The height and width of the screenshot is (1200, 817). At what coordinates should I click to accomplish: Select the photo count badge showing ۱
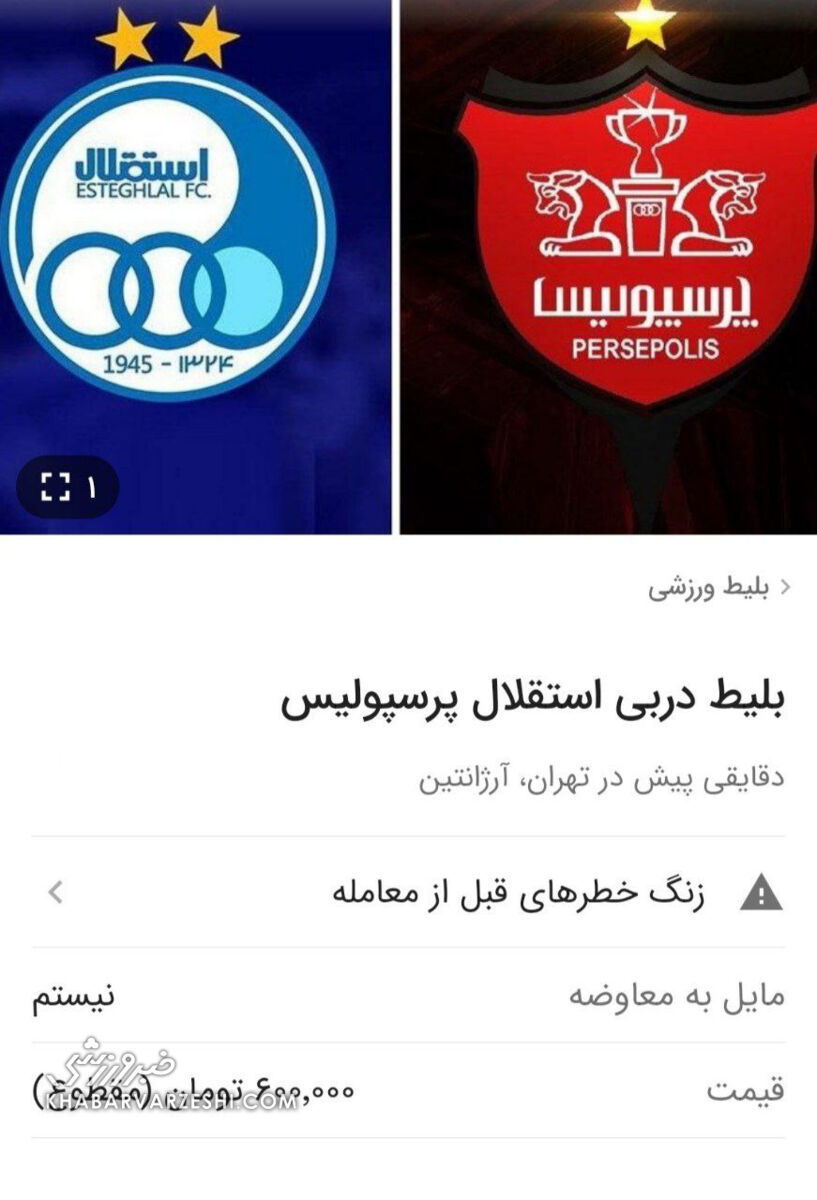point(90,489)
